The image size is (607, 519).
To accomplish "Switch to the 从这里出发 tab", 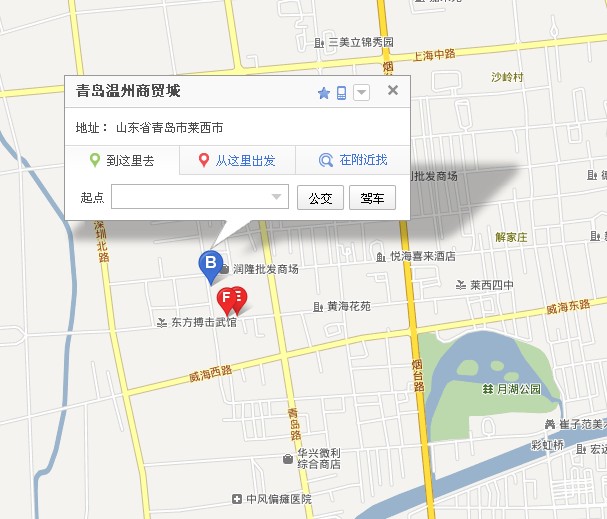I will pos(237,160).
